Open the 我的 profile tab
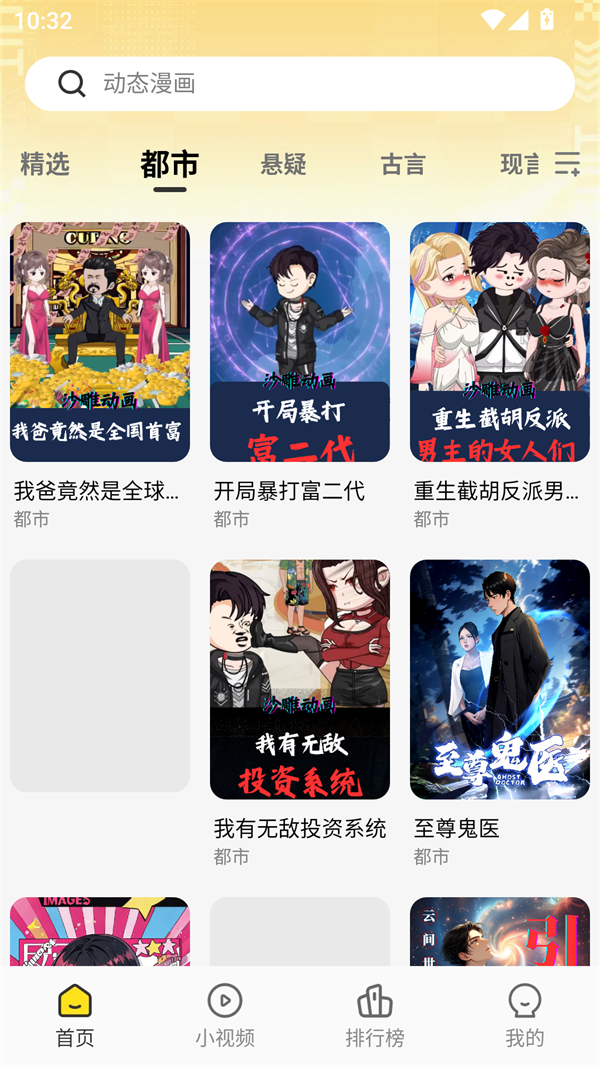600x1066 pixels. click(525, 1015)
